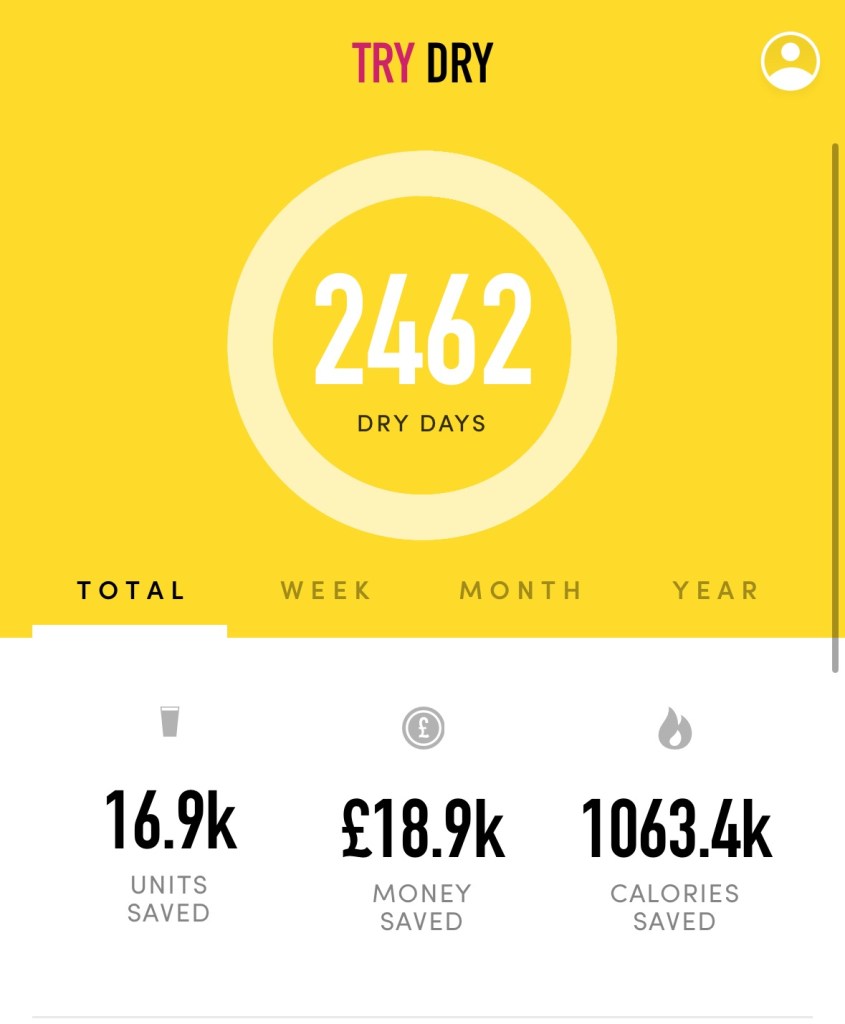Switch to the Month tab

click(x=521, y=590)
